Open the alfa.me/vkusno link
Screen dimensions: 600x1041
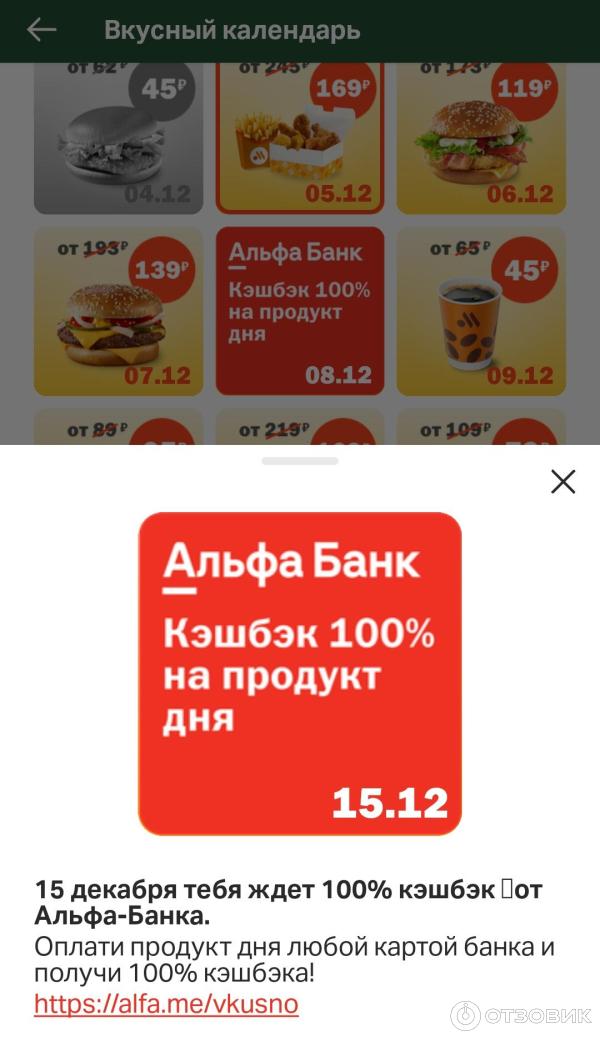[x=166, y=1004]
